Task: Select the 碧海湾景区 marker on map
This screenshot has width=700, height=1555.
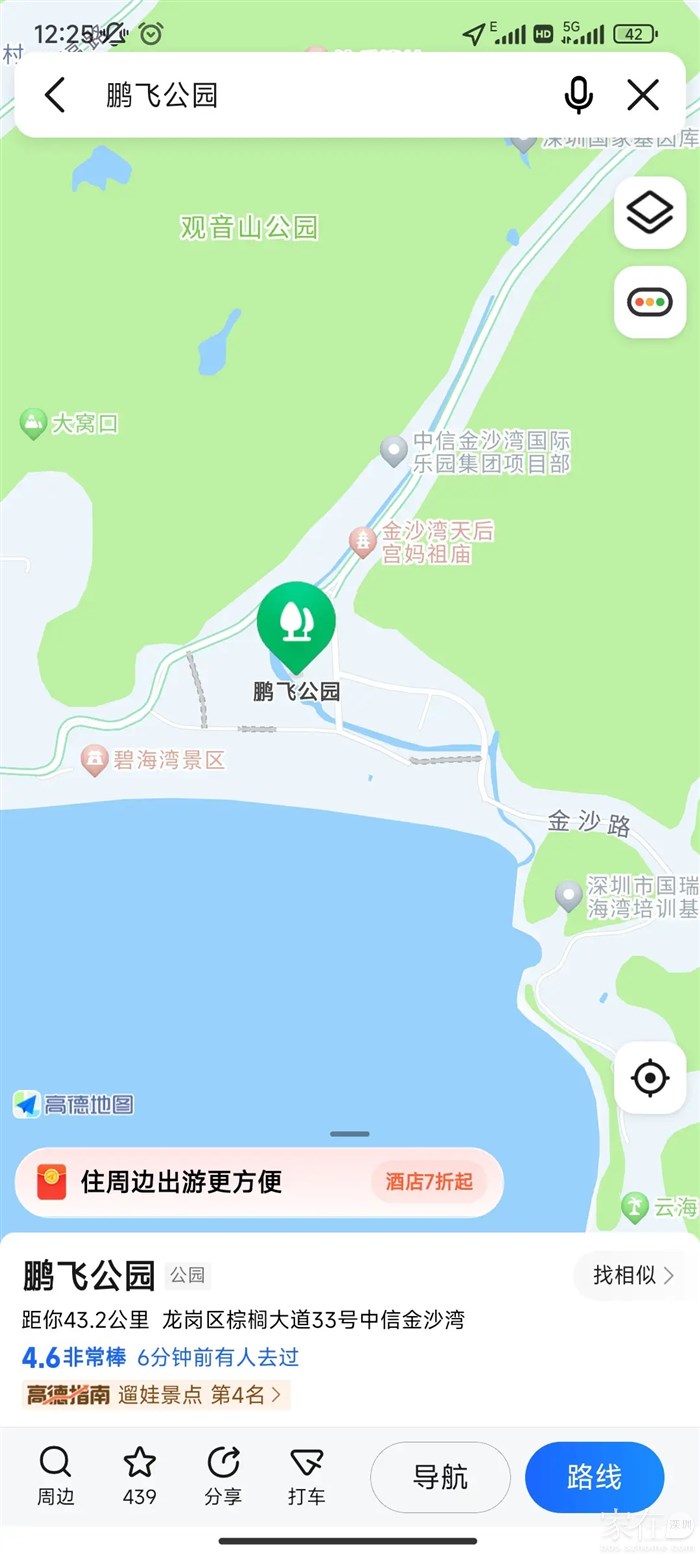Action: tap(95, 760)
